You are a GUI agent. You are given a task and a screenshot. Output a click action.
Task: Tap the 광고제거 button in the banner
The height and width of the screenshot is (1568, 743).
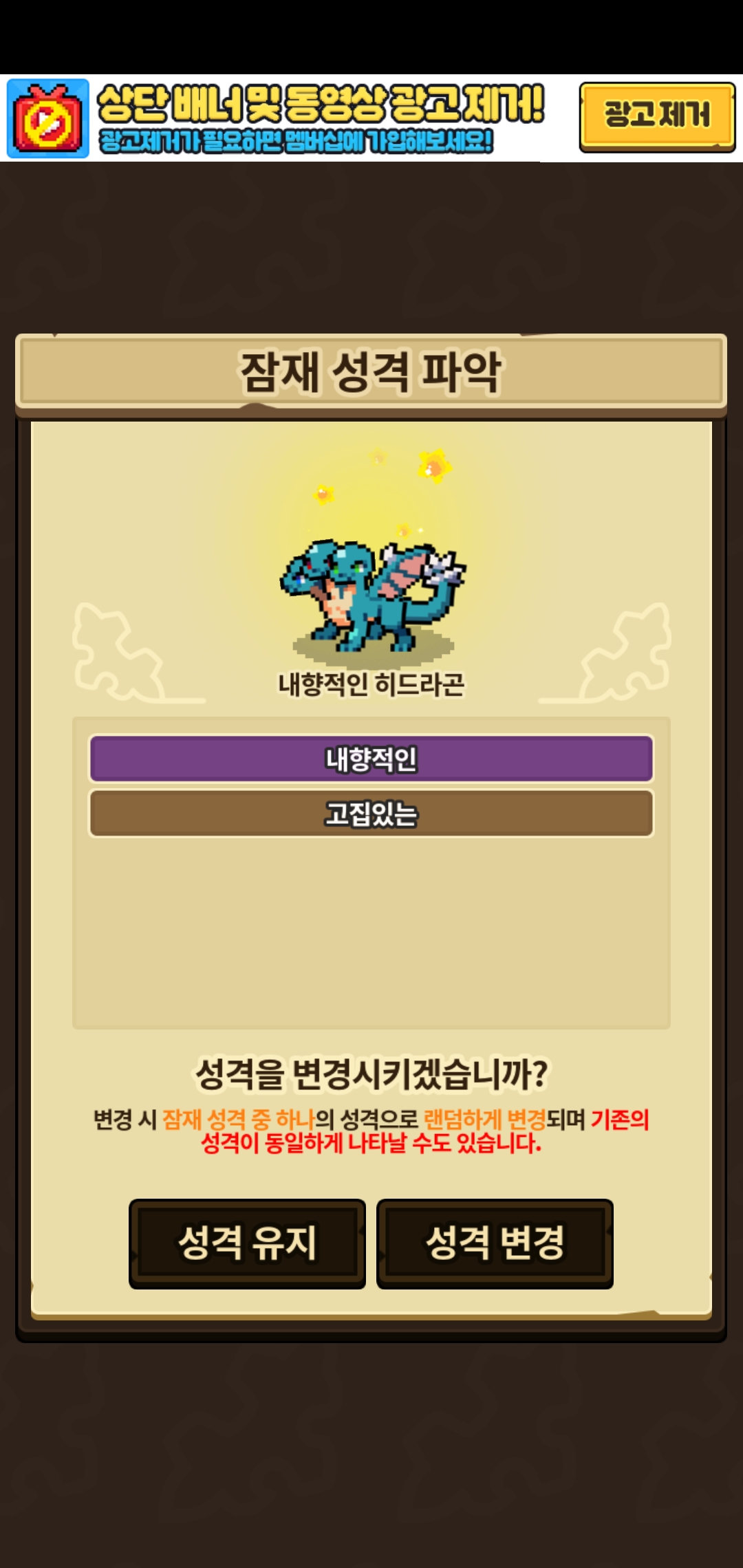pos(657,117)
